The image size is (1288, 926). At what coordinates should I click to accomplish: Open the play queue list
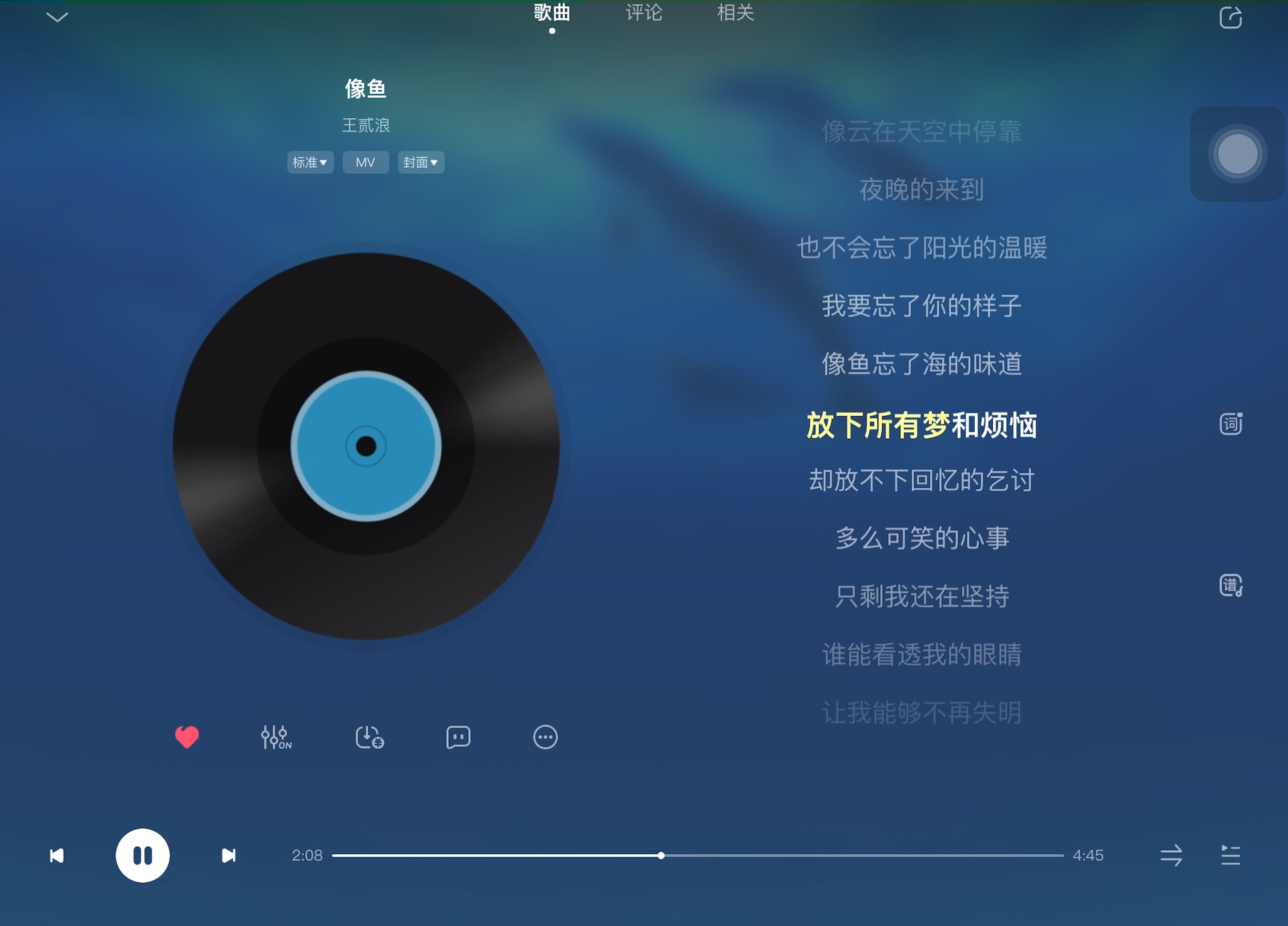[x=1230, y=856]
